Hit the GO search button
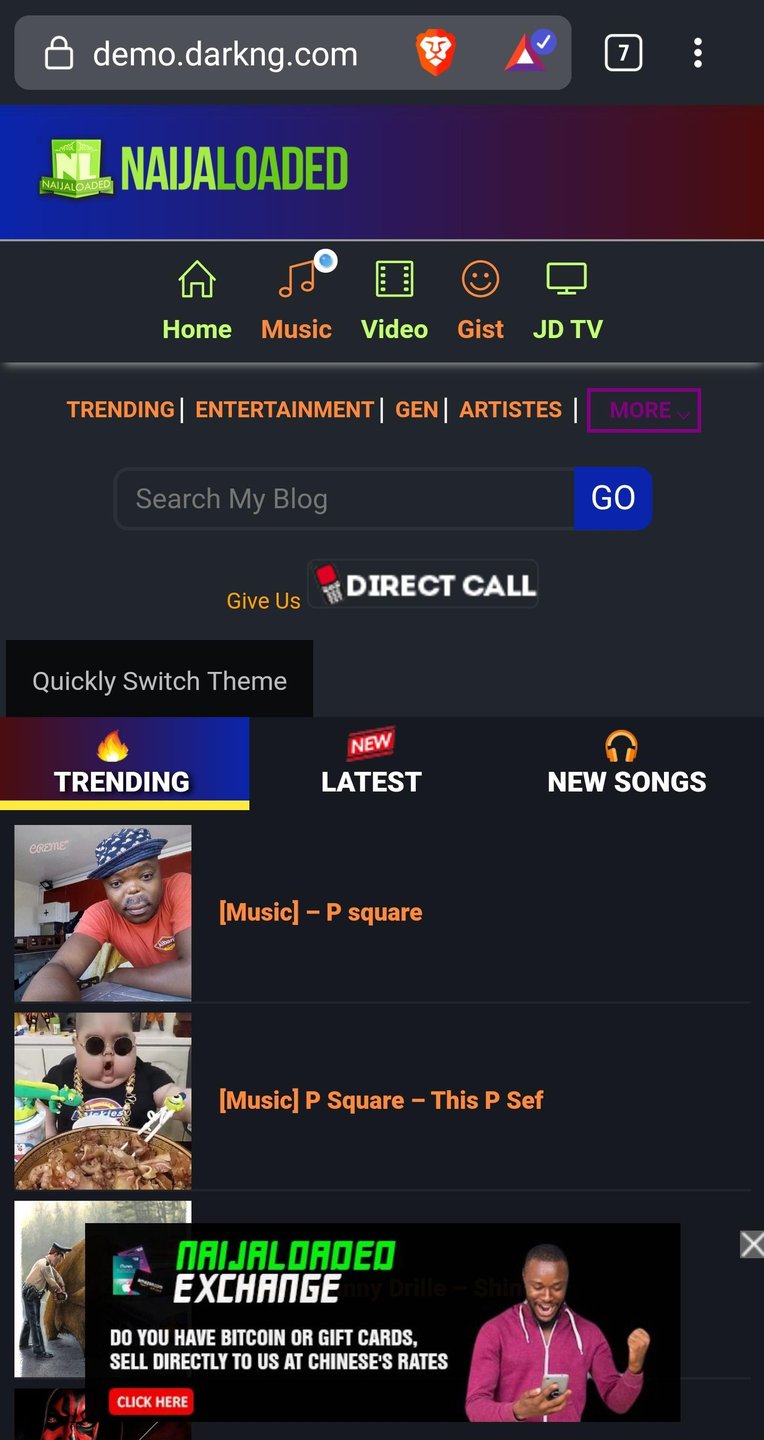764x1440 pixels. click(613, 498)
